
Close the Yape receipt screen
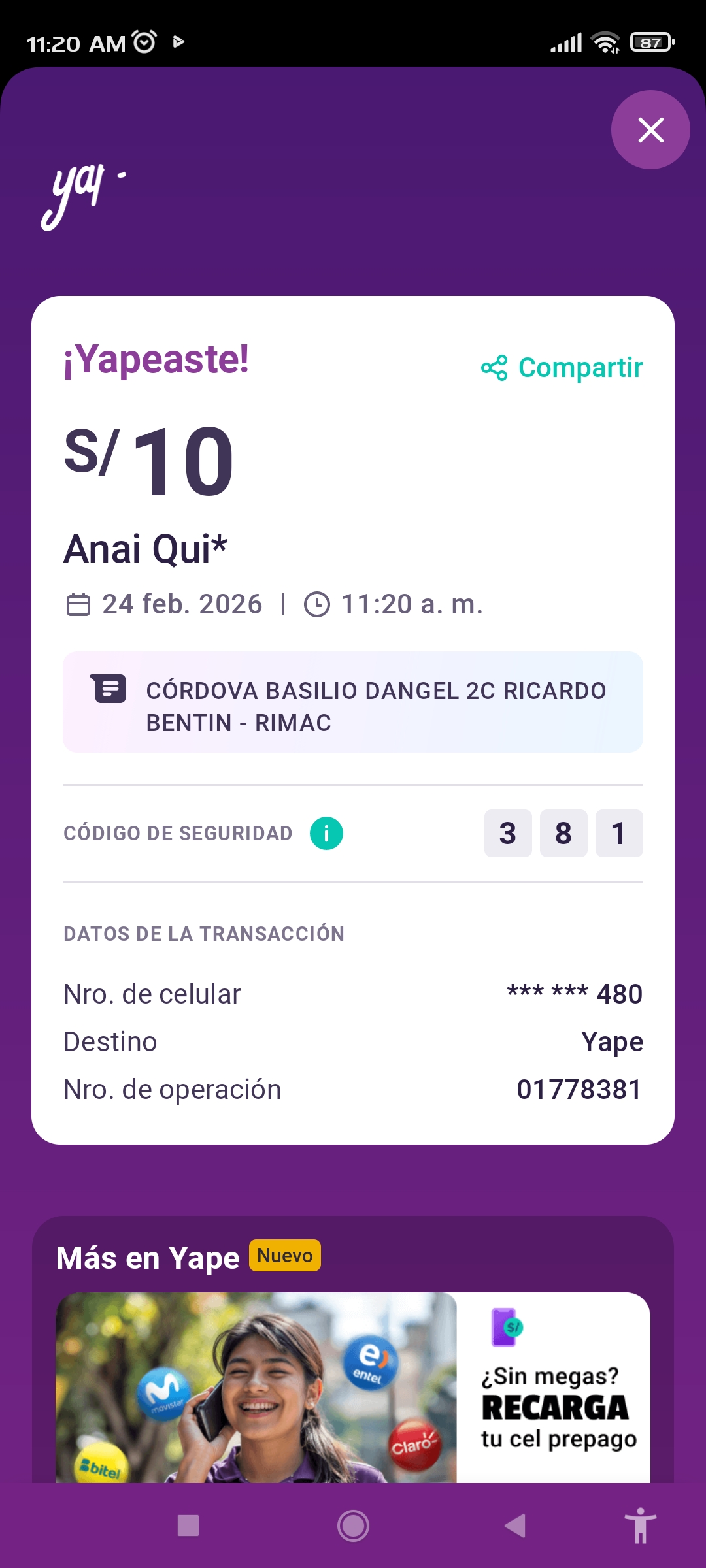(x=650, y=130)
